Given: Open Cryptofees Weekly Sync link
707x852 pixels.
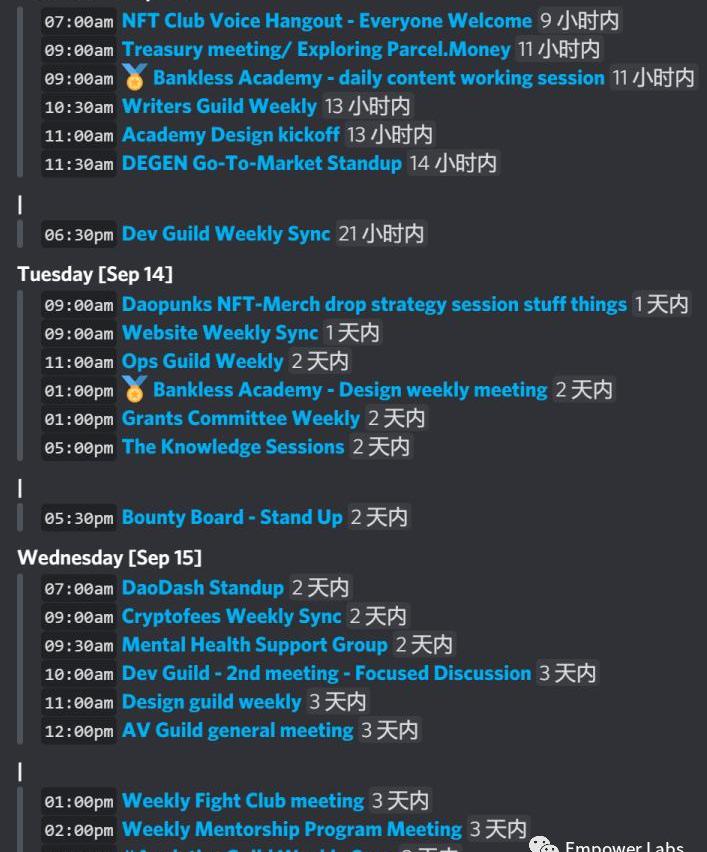Looking at the screenshot, I should click(231, 616).
